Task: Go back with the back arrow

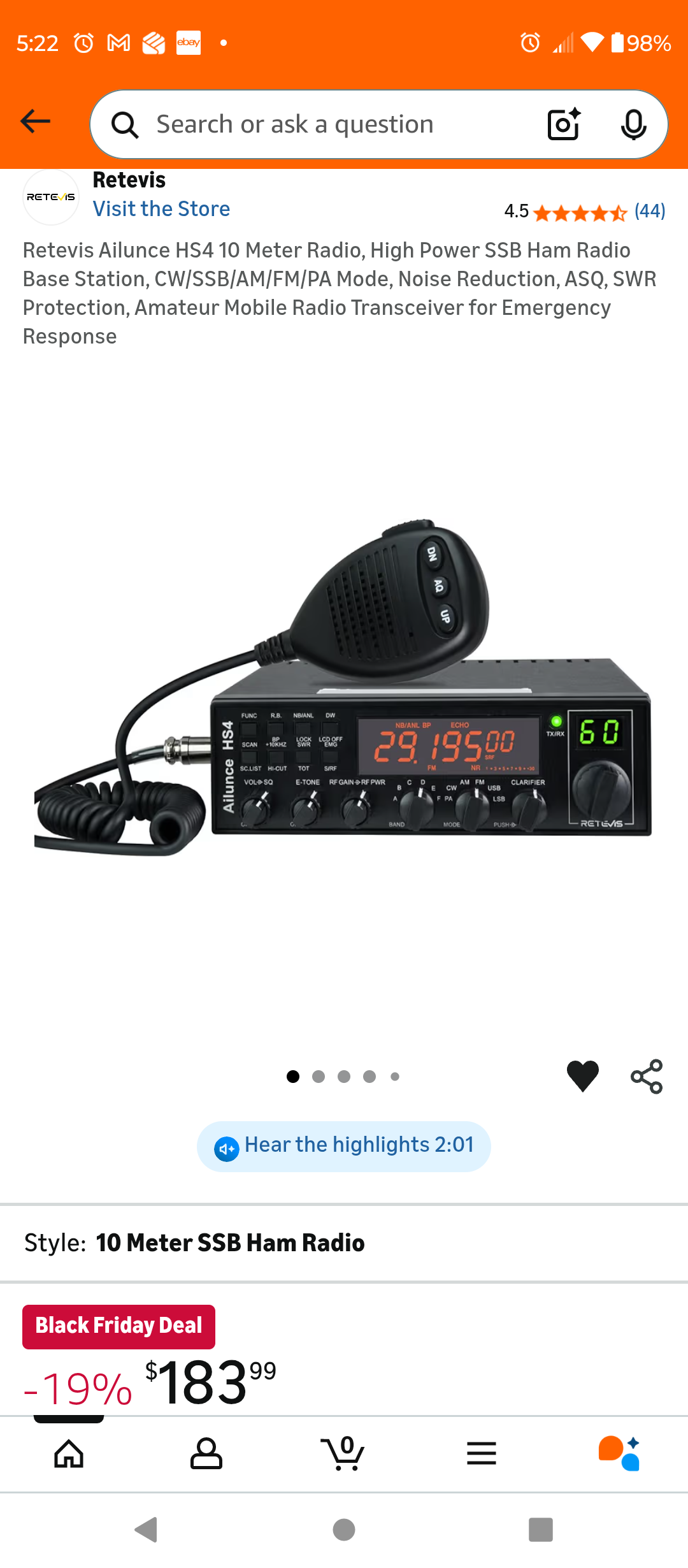Action: (36, 121)
